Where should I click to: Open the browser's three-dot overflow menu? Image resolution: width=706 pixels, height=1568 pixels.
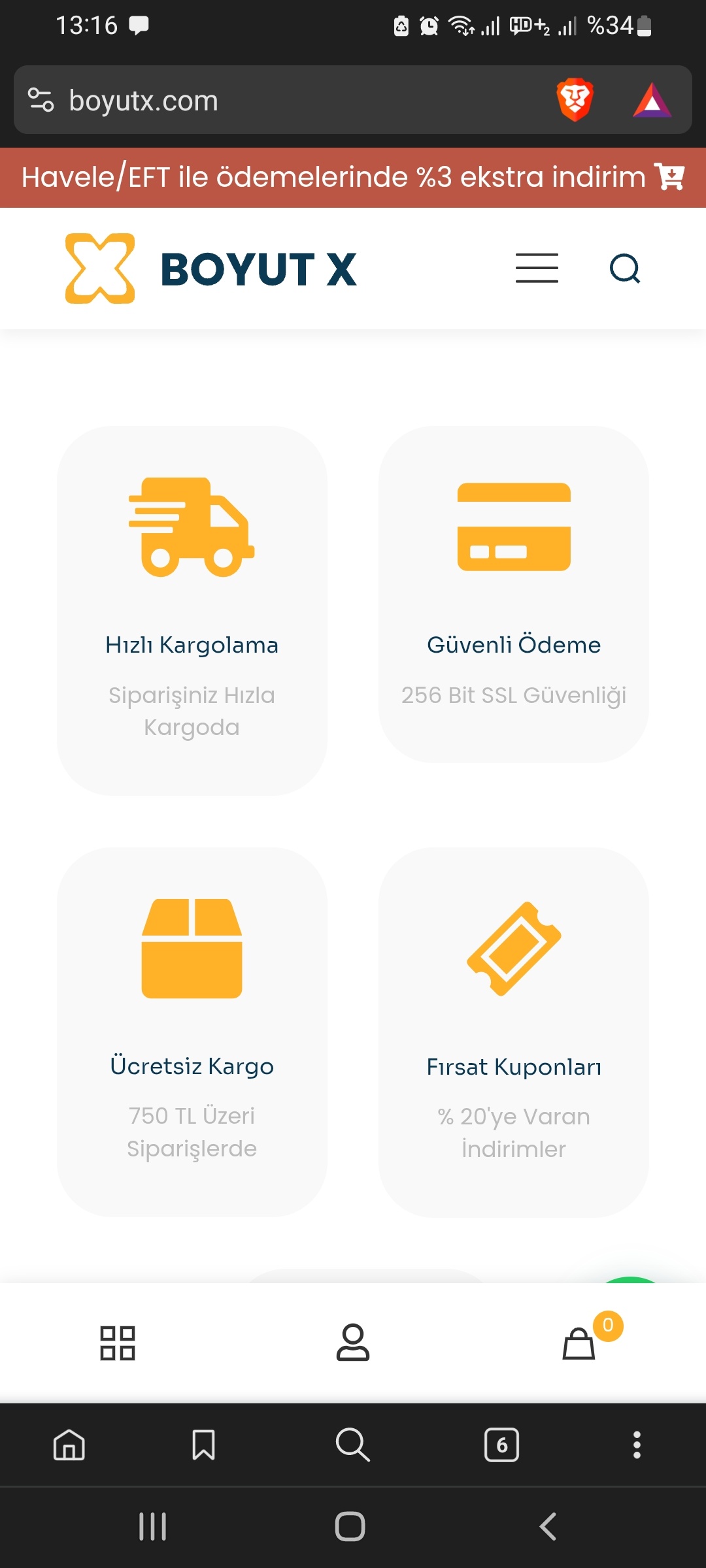(637, 1445)
